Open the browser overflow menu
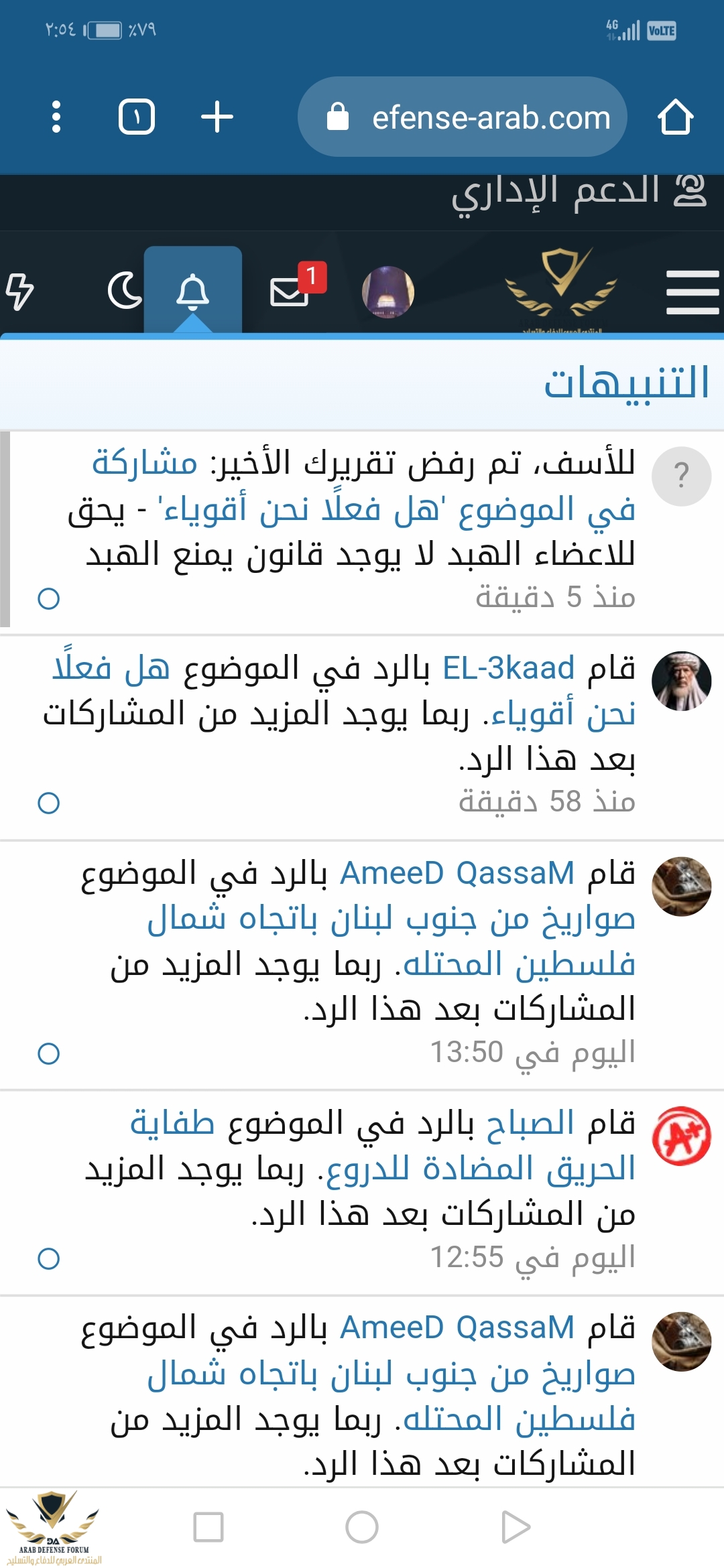Screen dimensions: 724x1568 click(x=56, y=117)
